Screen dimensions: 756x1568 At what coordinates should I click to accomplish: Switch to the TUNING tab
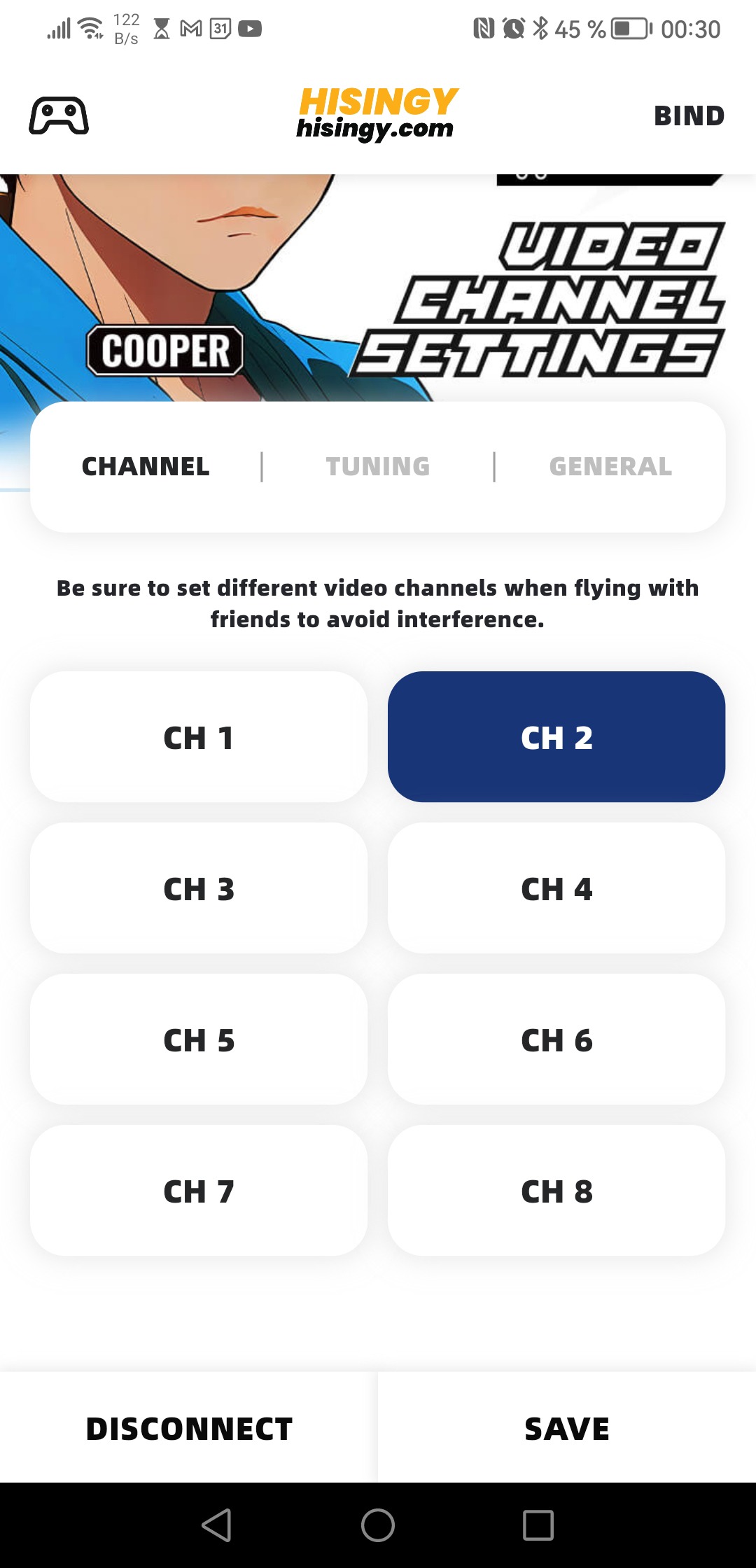(x=378, y=466)
